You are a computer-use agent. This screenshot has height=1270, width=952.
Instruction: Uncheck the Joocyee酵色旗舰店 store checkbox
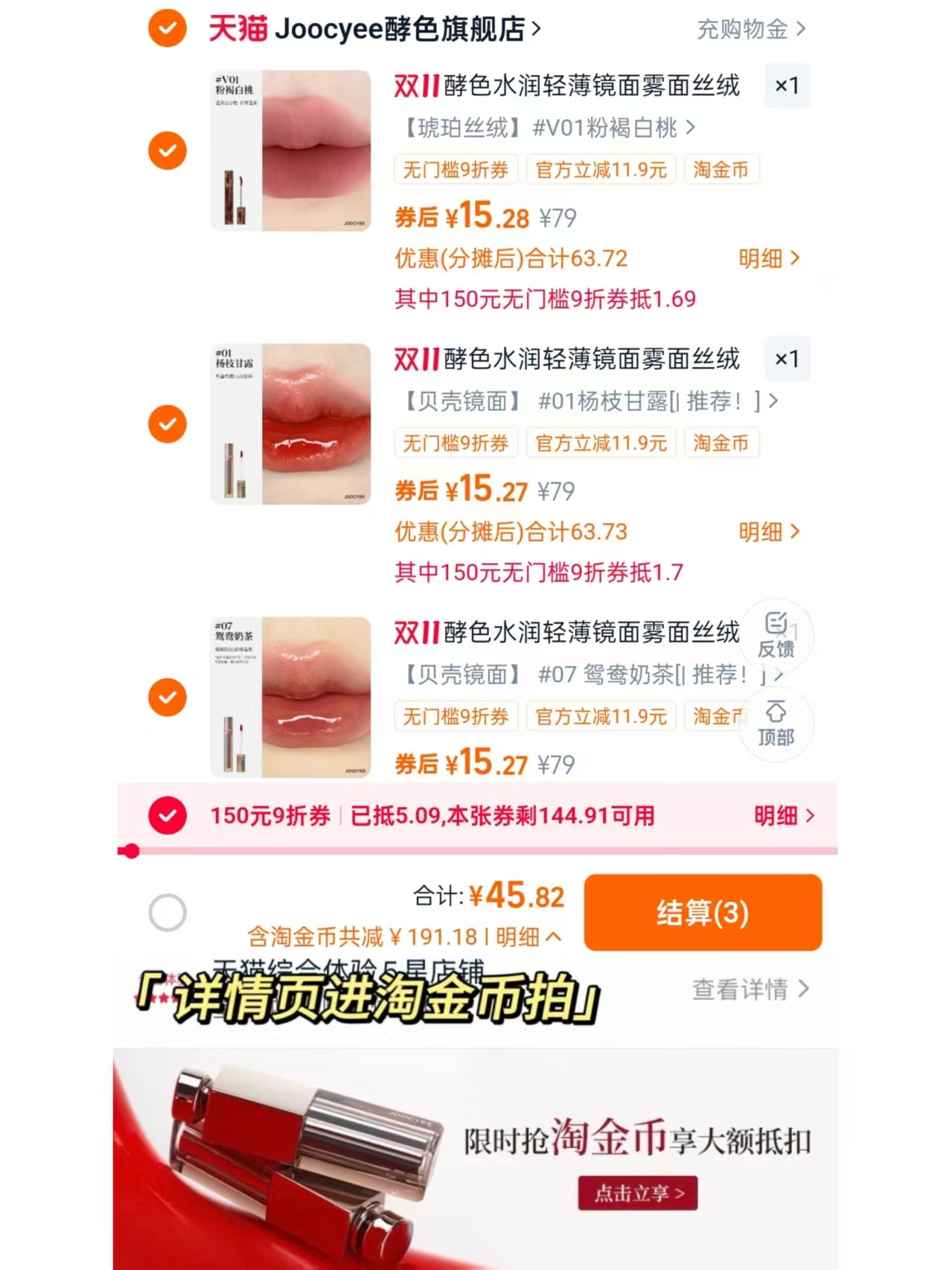tap(167, 28)
